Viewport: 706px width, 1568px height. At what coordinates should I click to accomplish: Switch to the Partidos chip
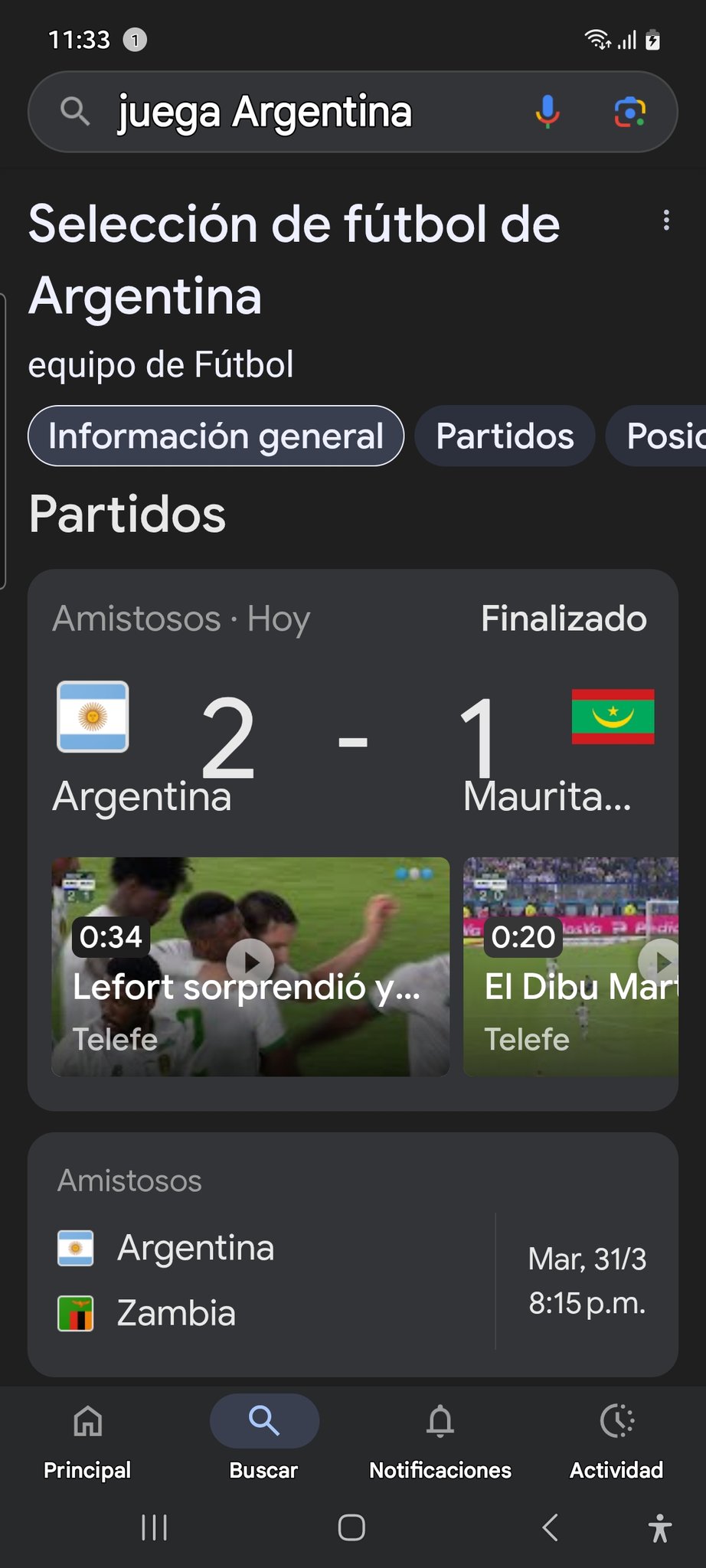coord(505,436)
